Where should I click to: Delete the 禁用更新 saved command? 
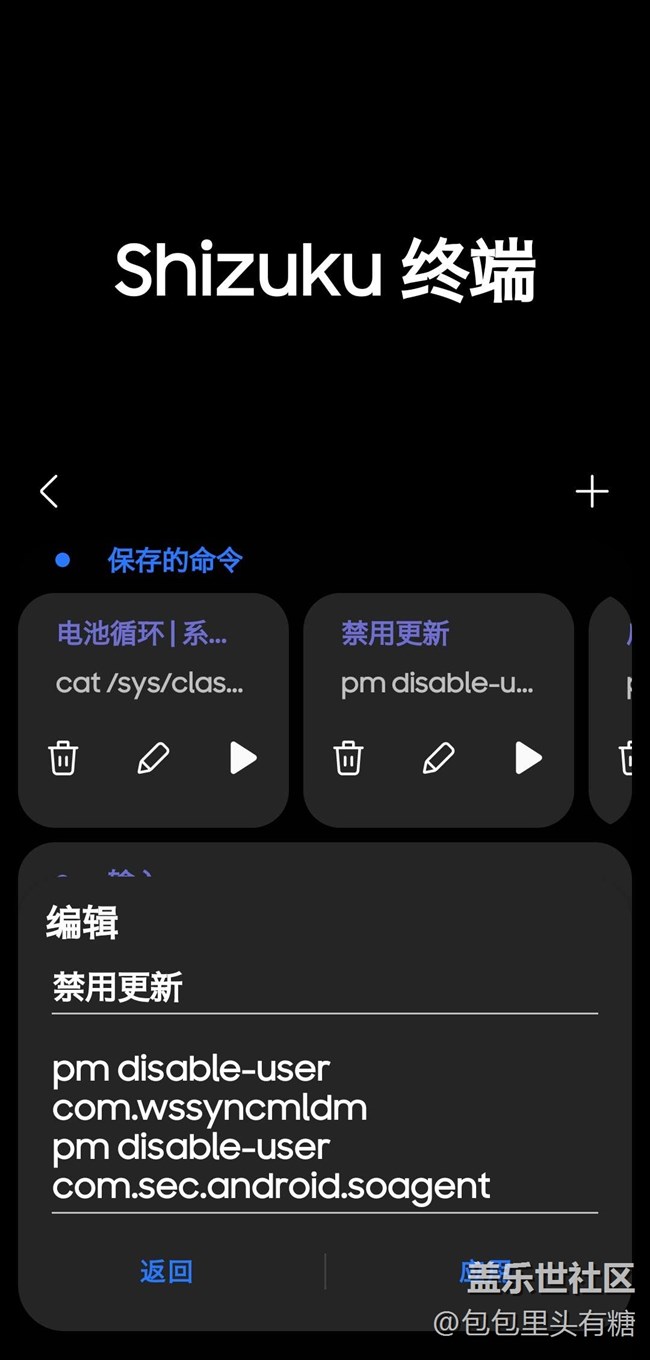coord(348,758)
